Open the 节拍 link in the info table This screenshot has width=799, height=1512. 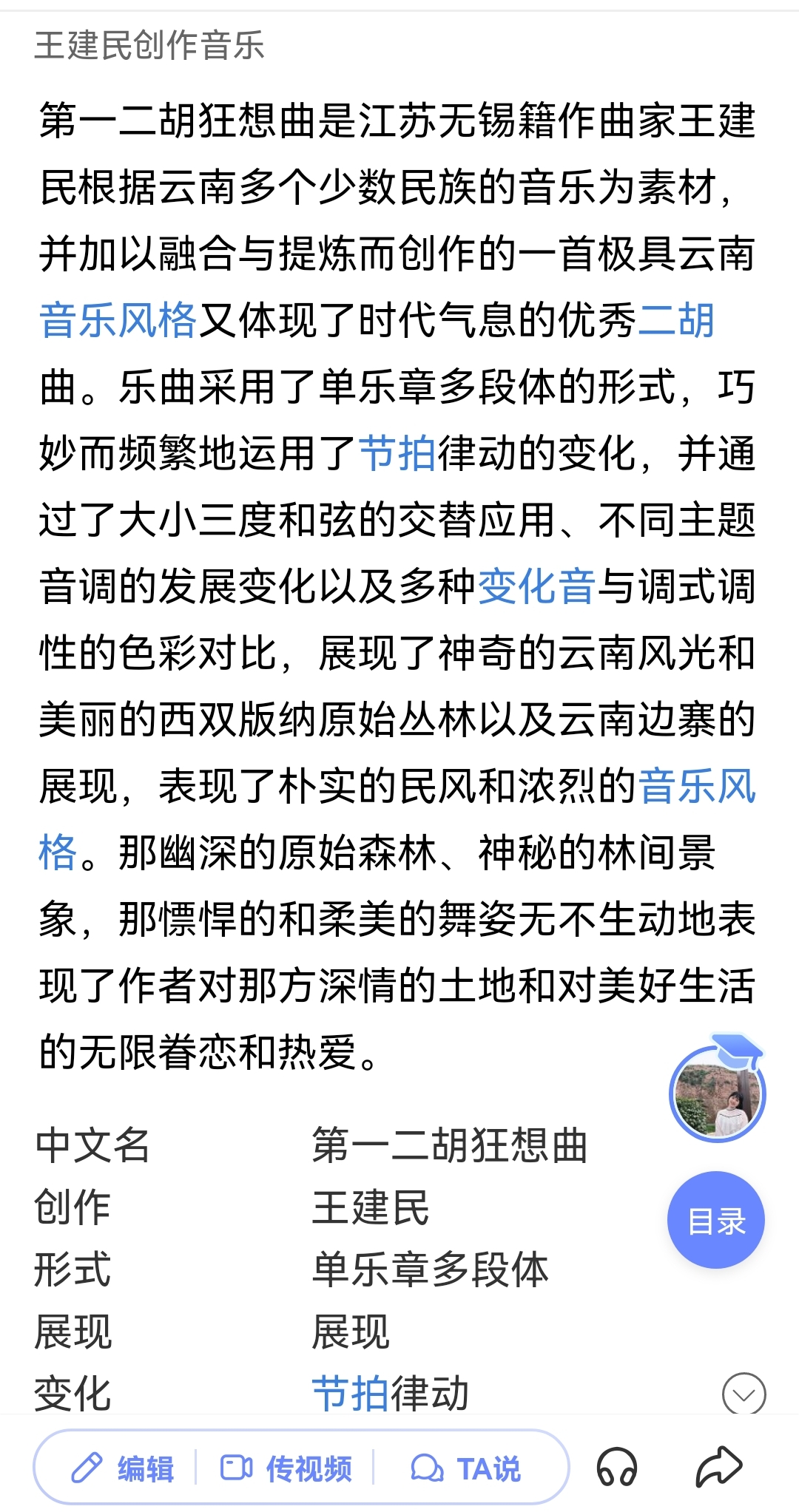(x=351, y=1394)
